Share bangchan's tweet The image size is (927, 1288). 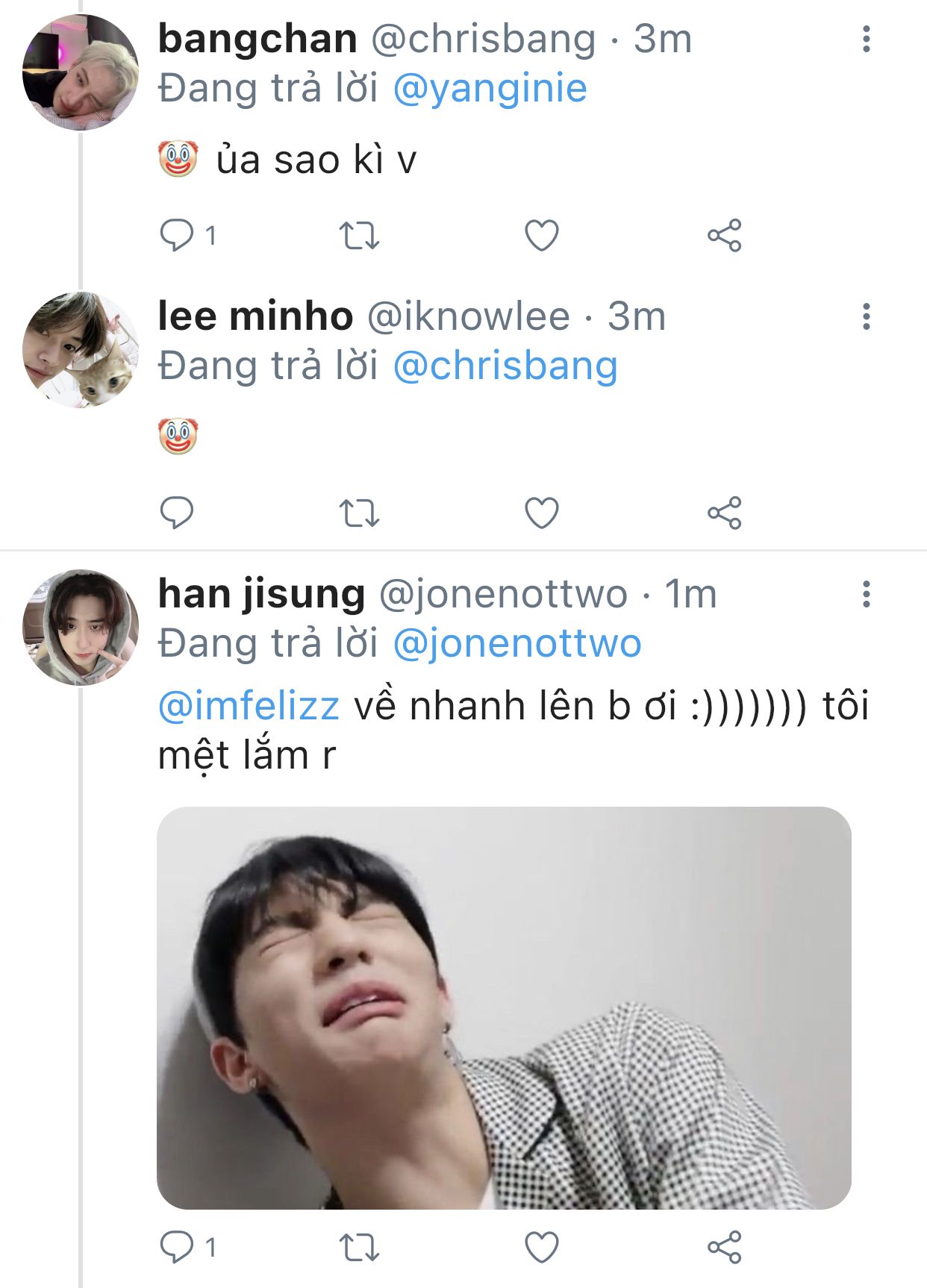point(724,236)
